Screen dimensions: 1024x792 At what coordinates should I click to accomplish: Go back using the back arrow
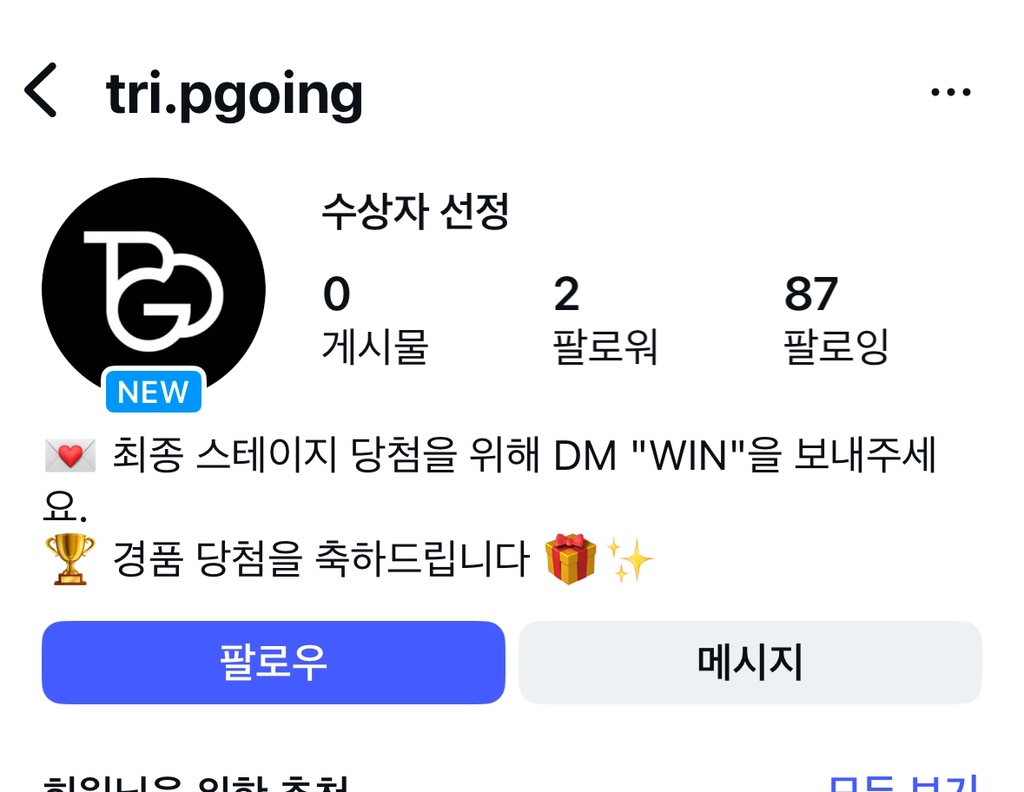41,91
